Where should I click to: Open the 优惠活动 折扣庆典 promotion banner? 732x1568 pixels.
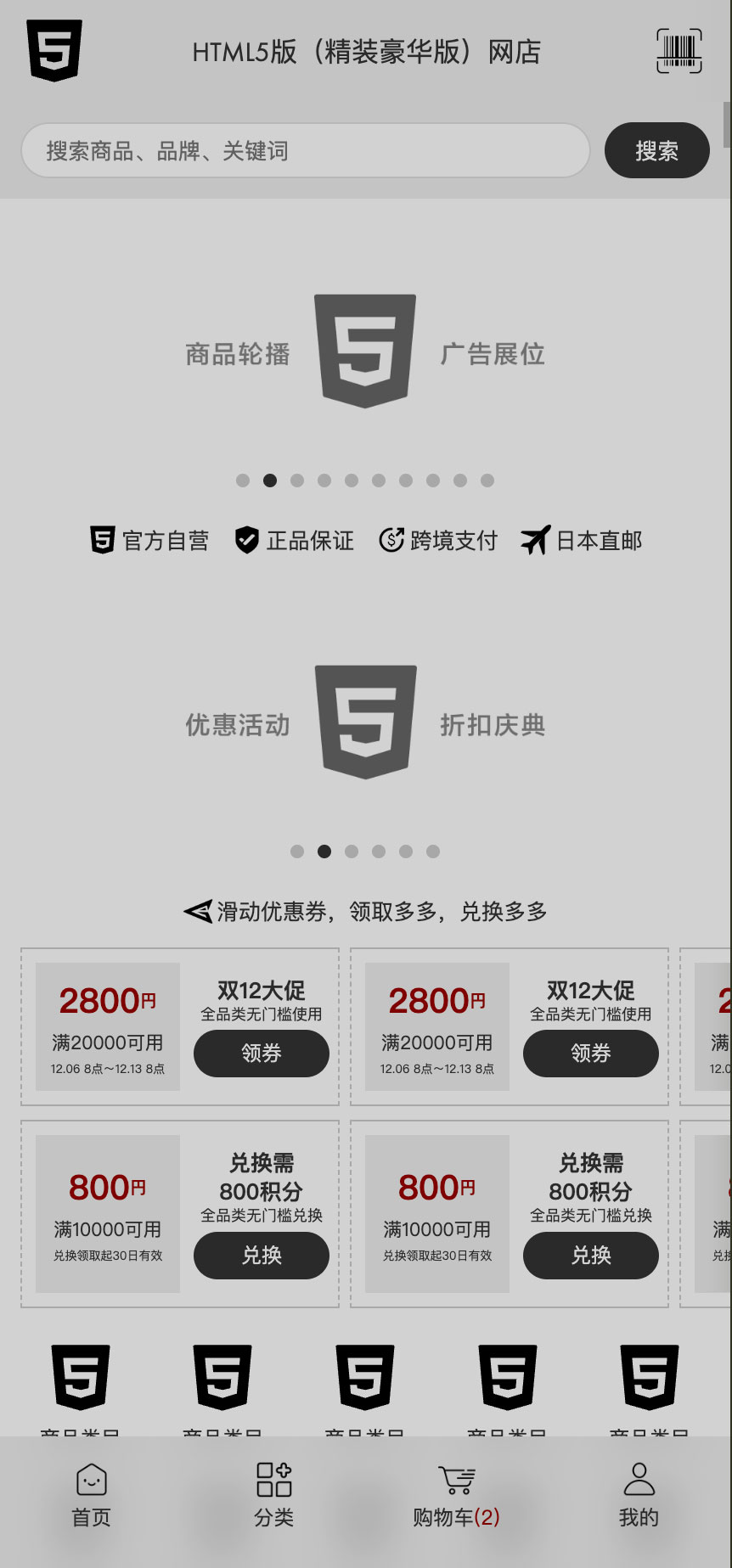pyautogui.click(x=365, y=723)
